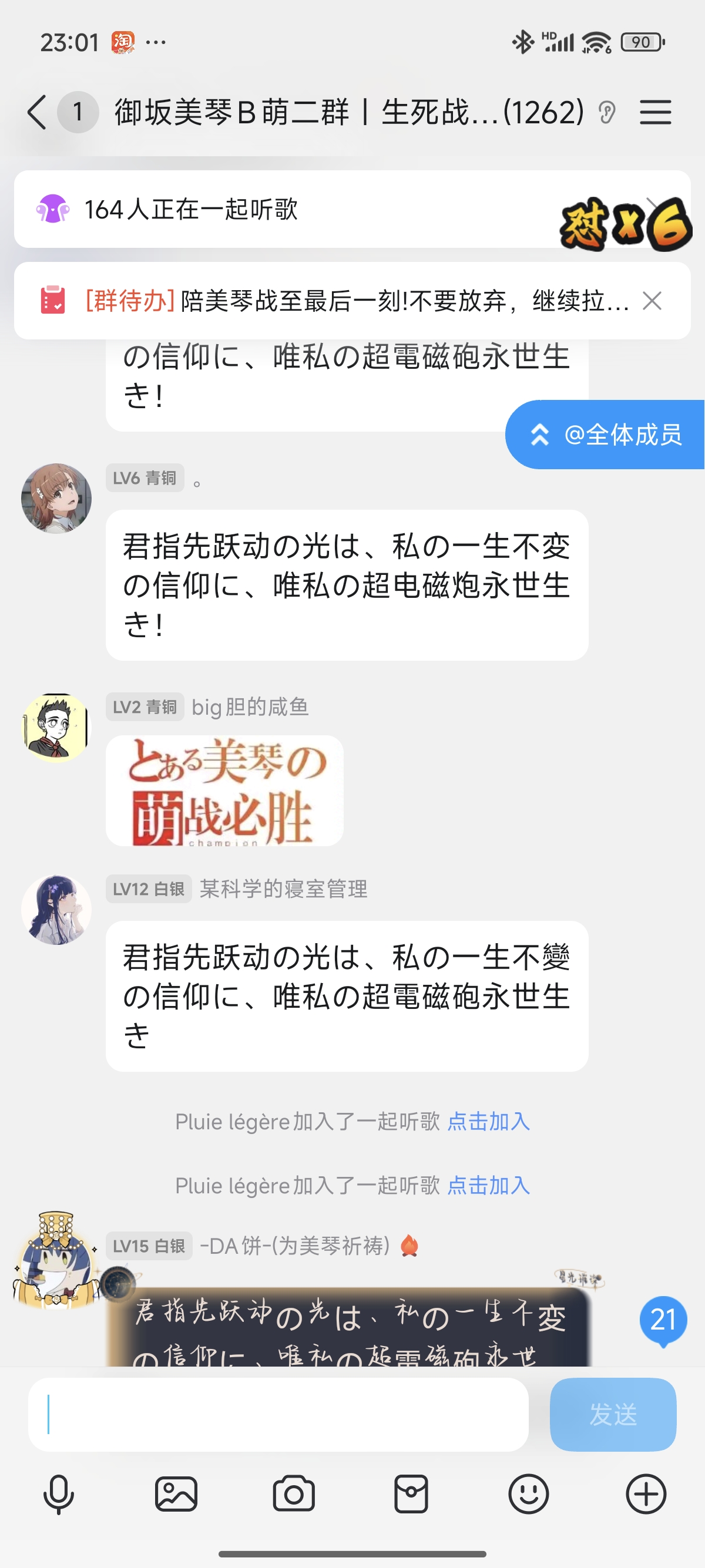The height and width of the screenshot is (1568, 705).
Task: Go back from the group chat
Action: tap(37, 113)
